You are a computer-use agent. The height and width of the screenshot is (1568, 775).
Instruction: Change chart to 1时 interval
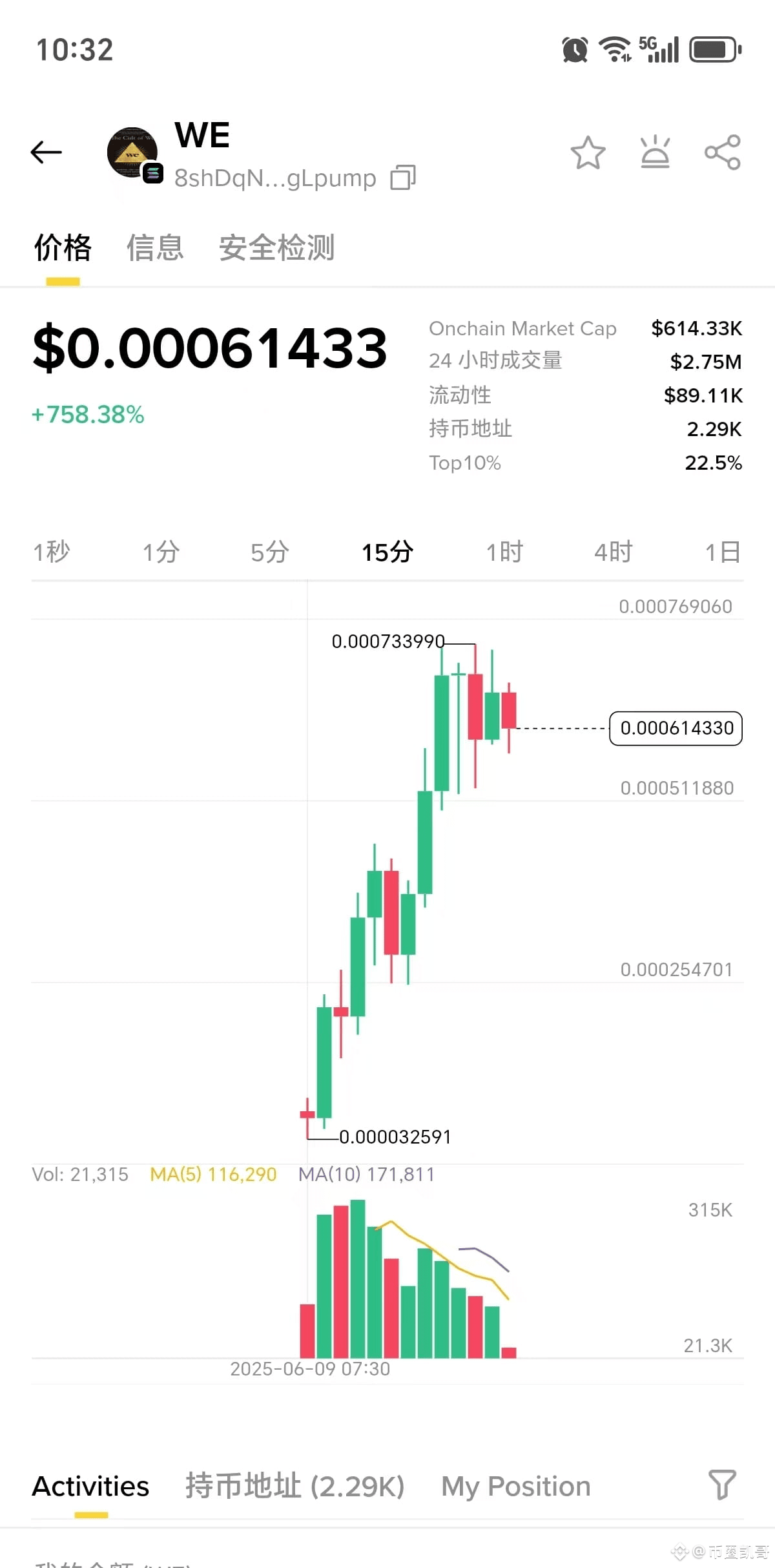click(504, 552)
